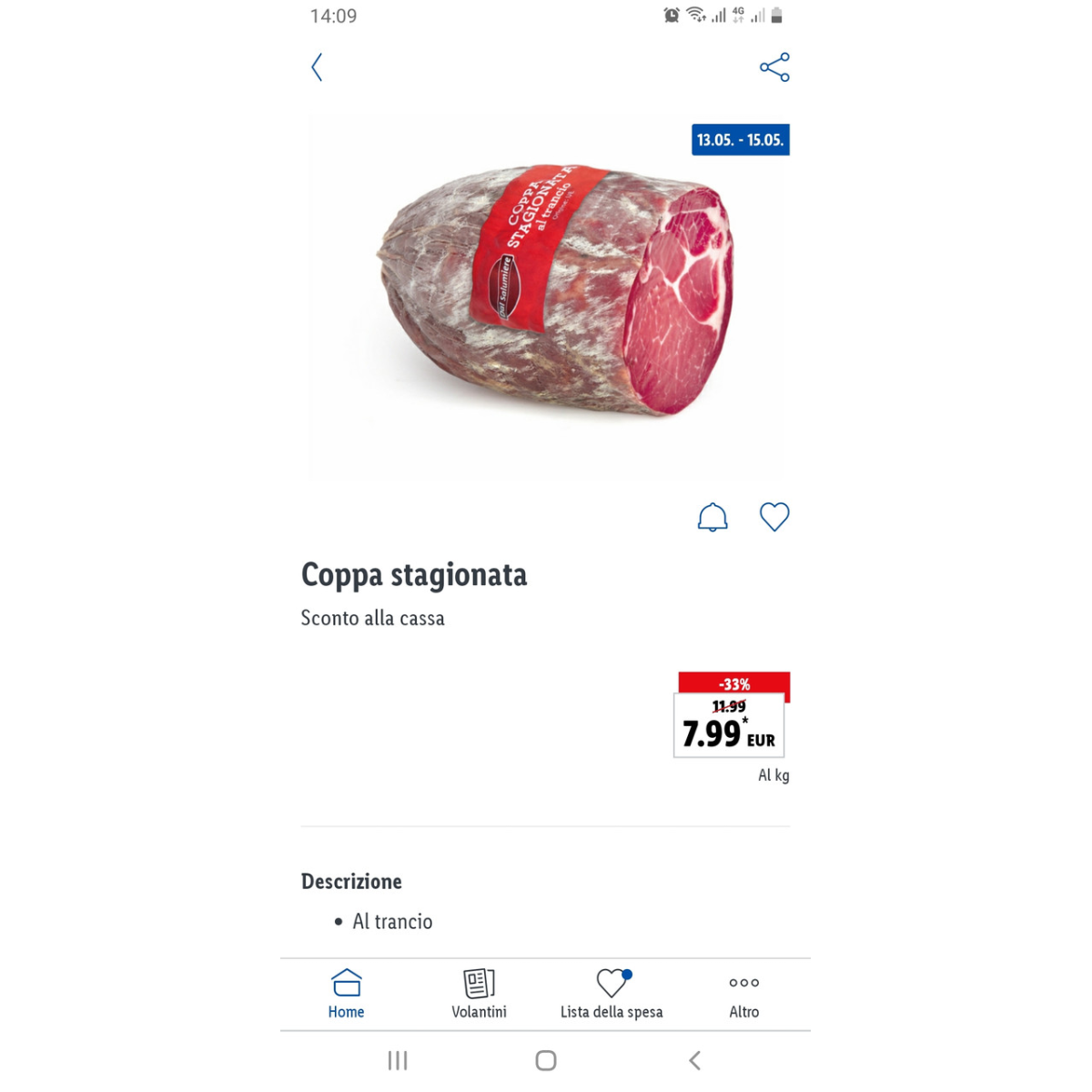Share the Coppa stagionata offer

[774, 67]
